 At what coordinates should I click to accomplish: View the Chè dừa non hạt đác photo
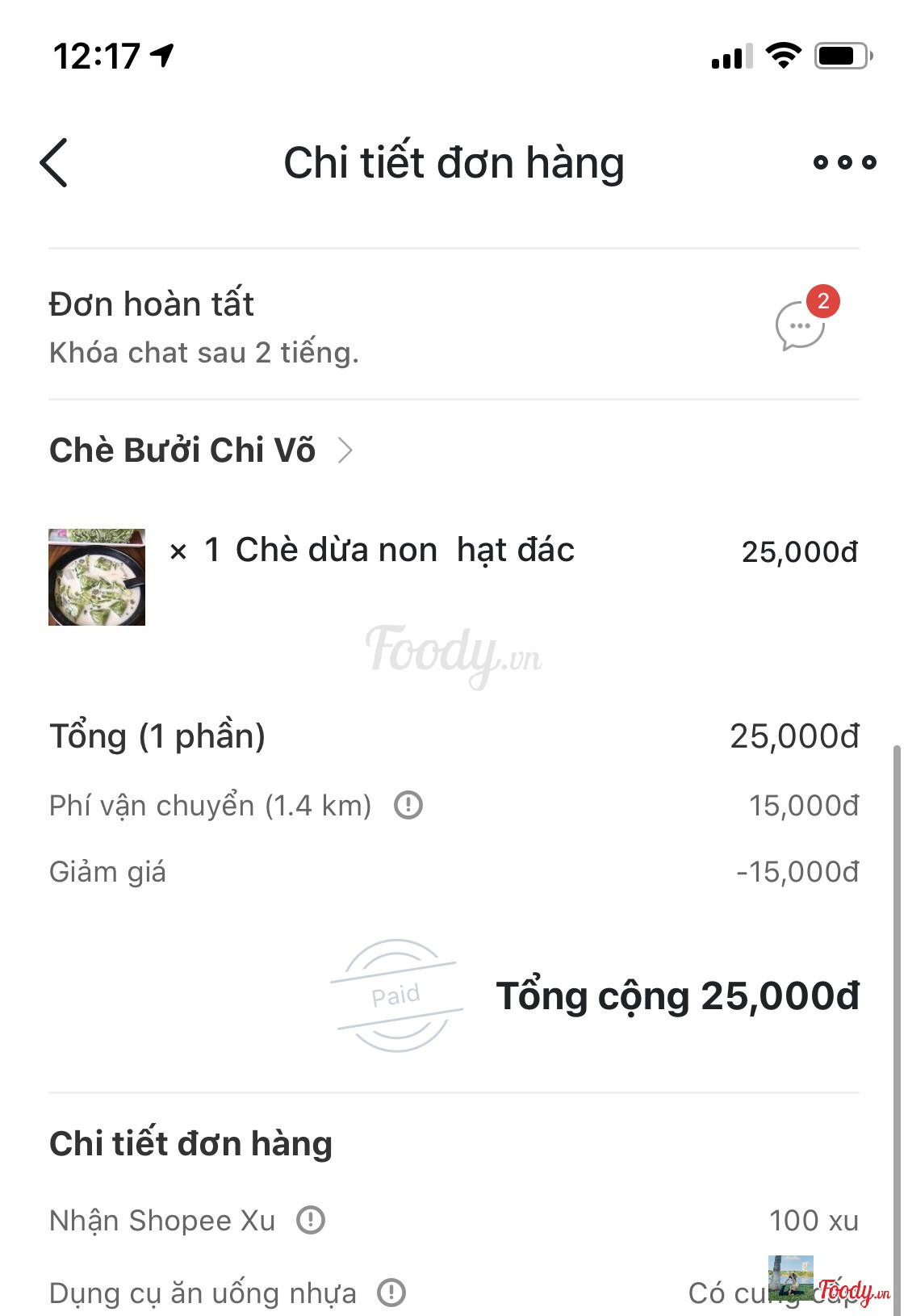click(97, 577)
